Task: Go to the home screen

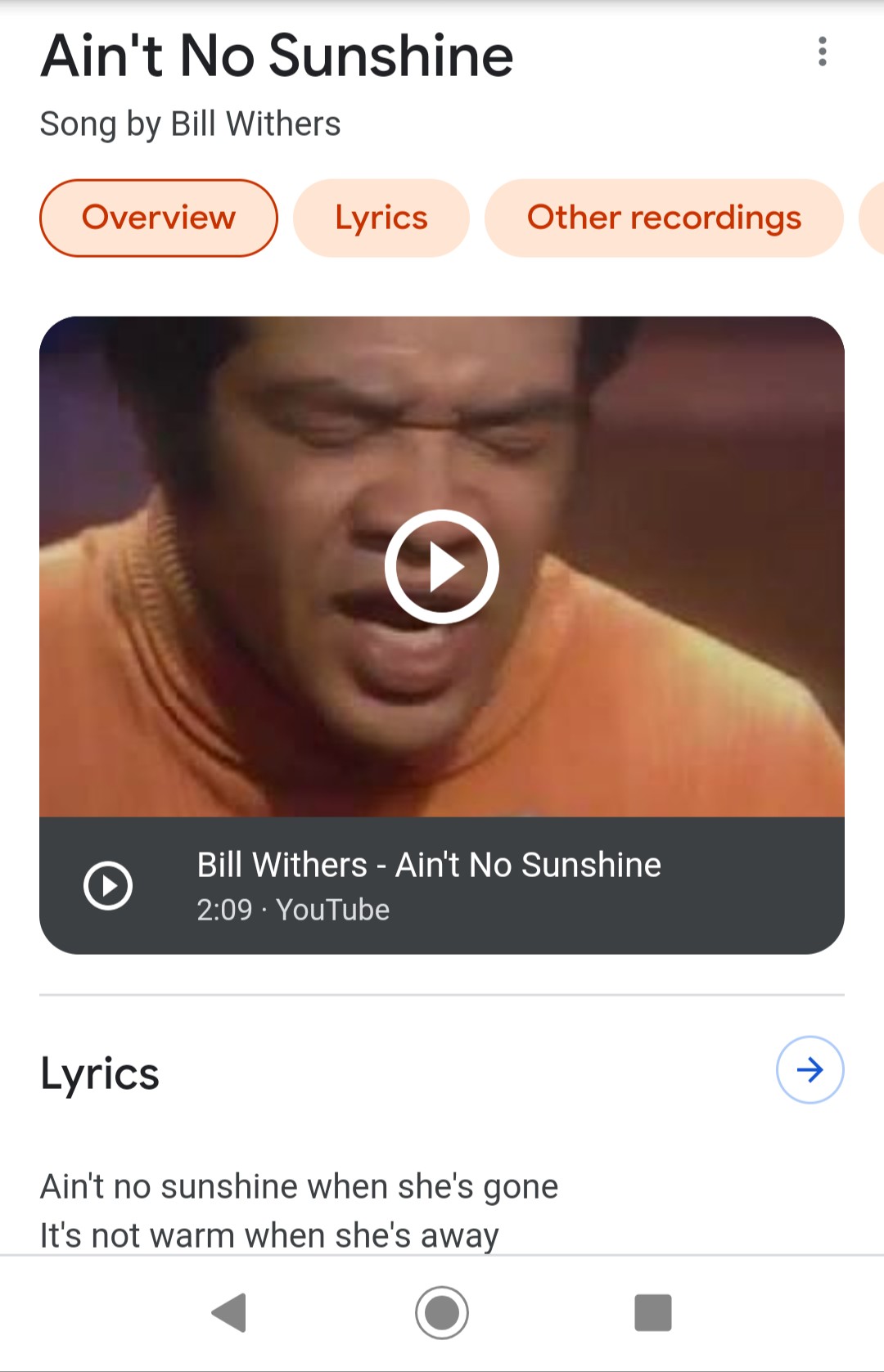Action: pos(442,1312)
